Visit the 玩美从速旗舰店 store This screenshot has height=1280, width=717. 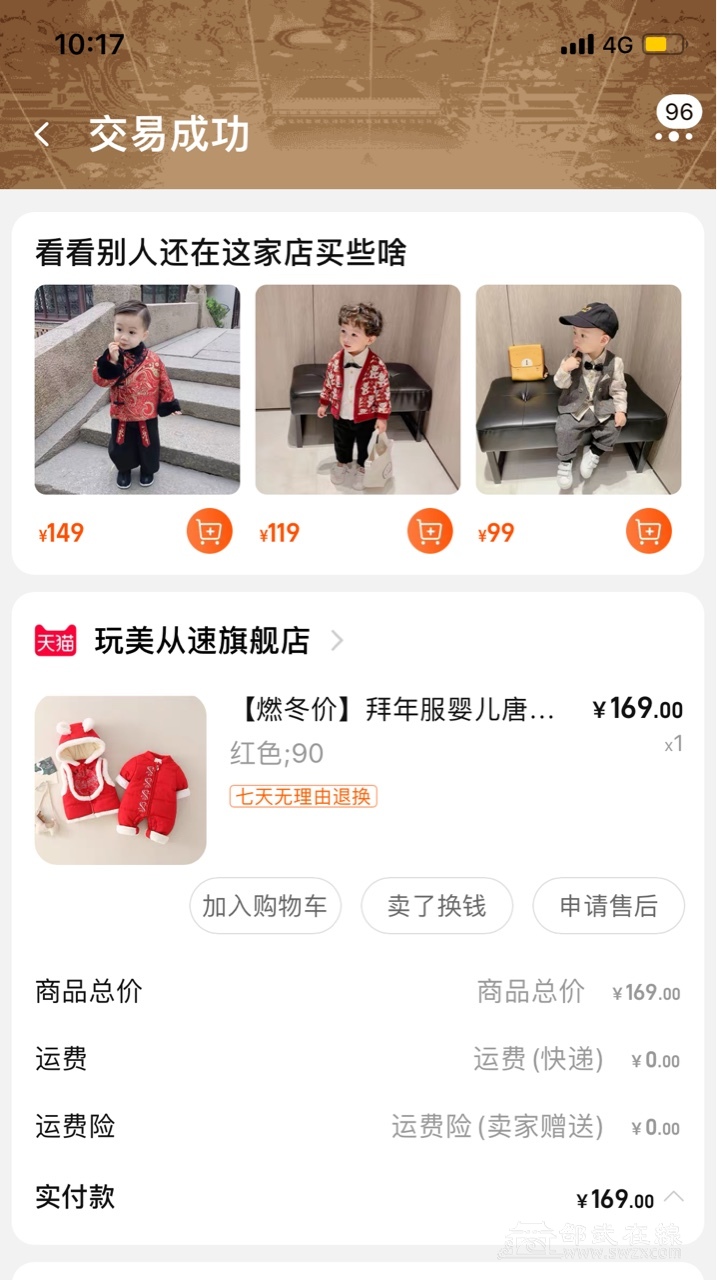[202, 641]
